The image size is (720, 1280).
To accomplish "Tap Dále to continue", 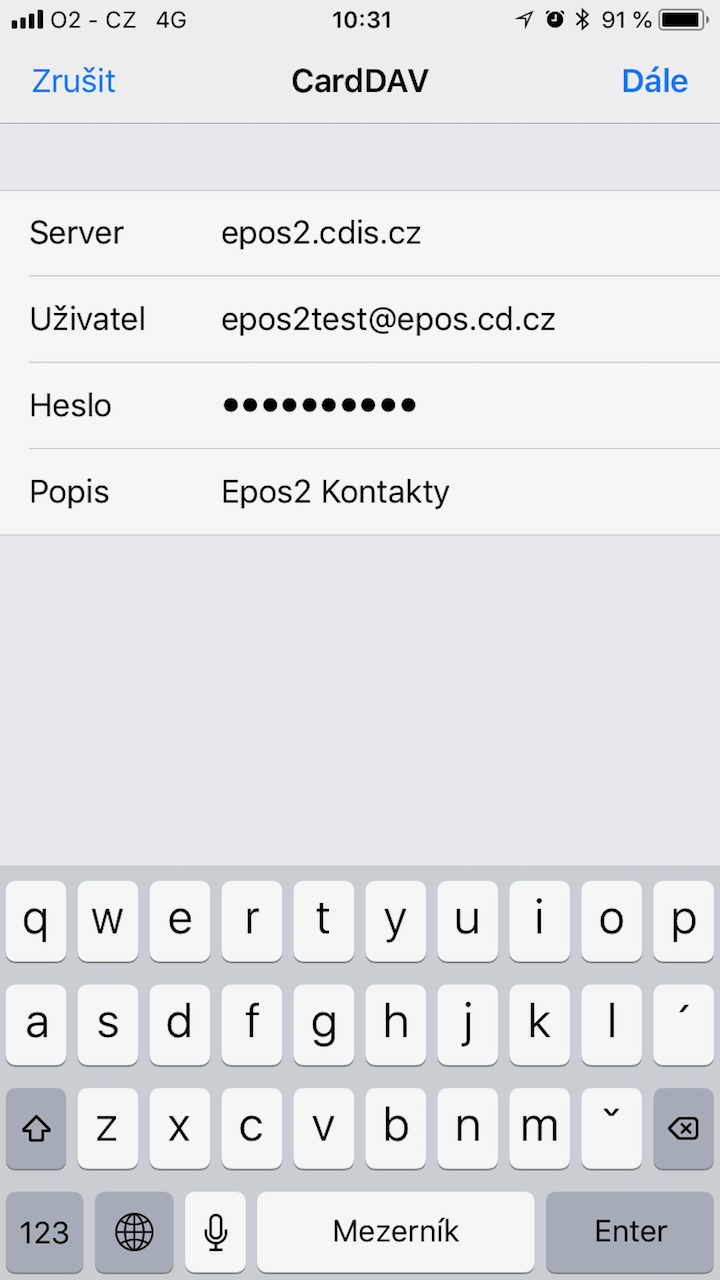I will pyautogui.click(x=654, y=81).
